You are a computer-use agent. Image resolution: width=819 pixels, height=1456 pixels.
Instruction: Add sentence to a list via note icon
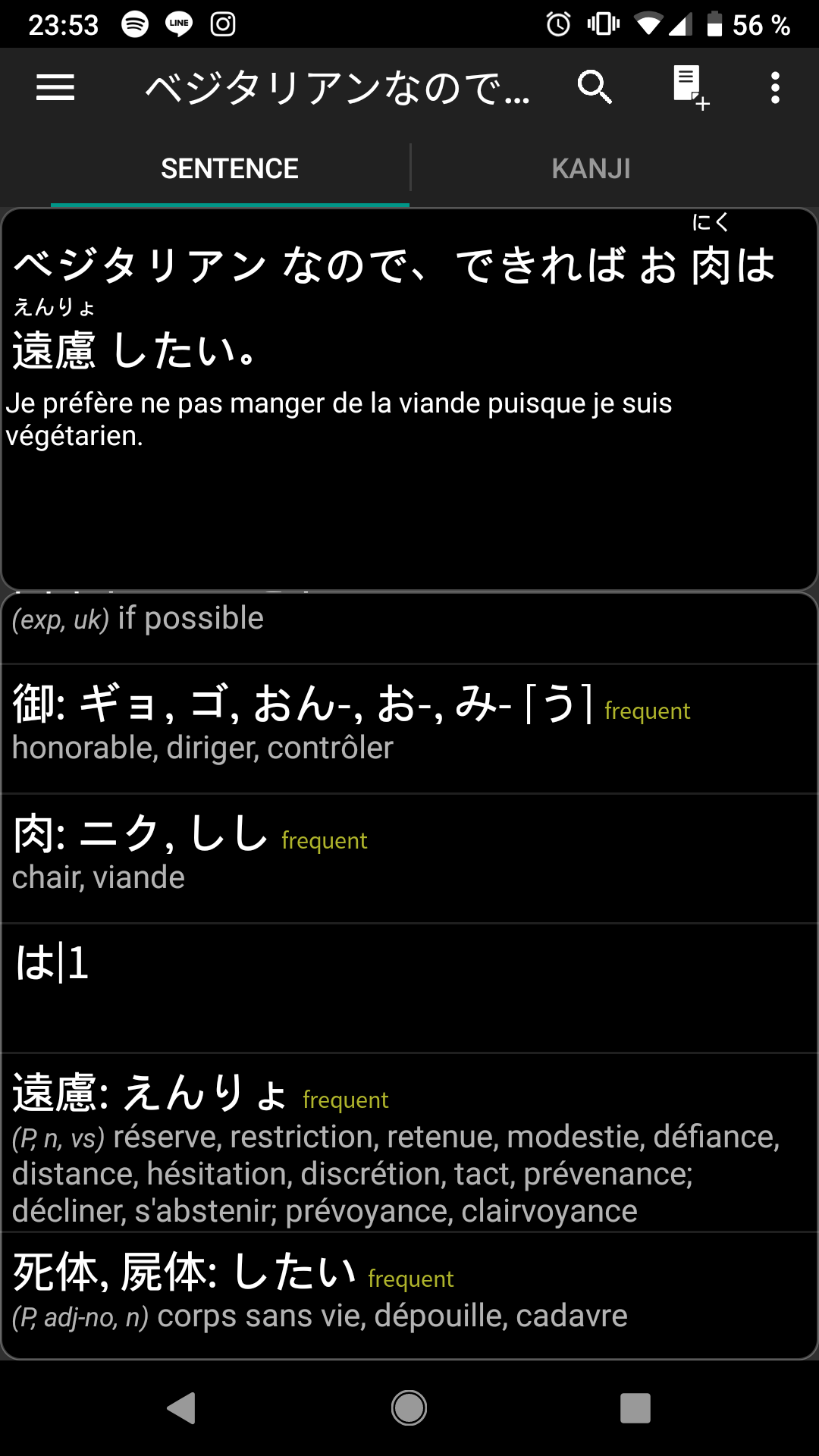[689, 88]
